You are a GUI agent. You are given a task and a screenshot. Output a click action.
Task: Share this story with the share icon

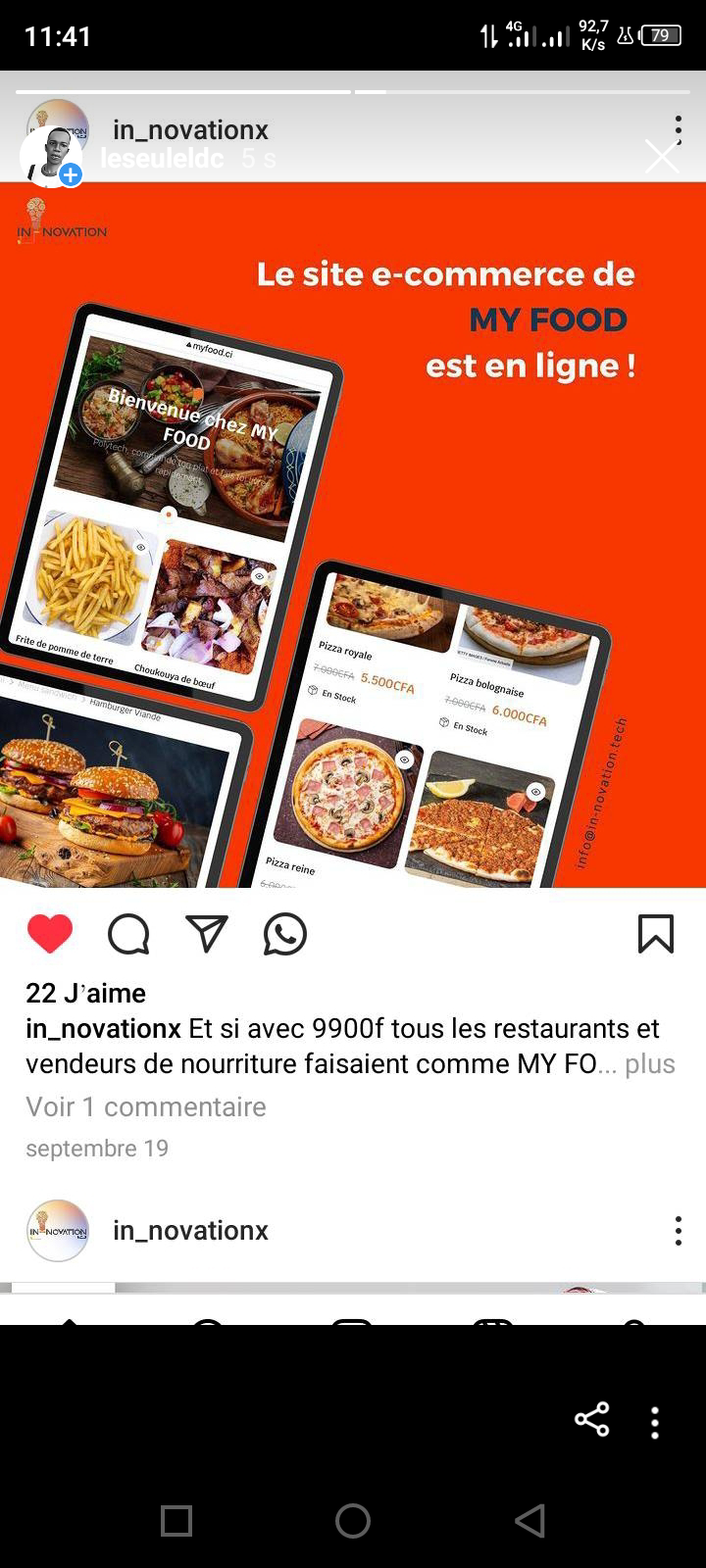[x=591, y=1419]
